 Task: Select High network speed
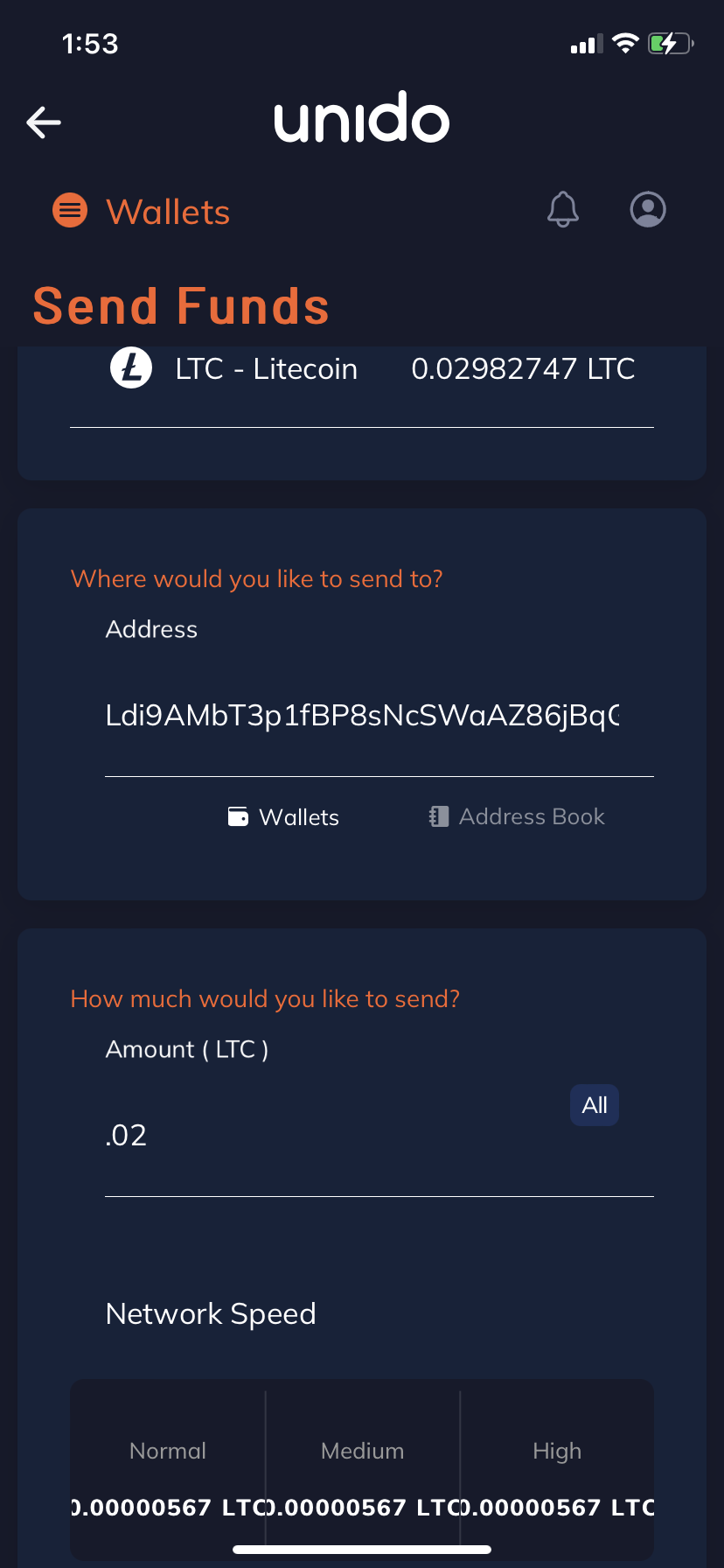click(x=557, y=1470)
